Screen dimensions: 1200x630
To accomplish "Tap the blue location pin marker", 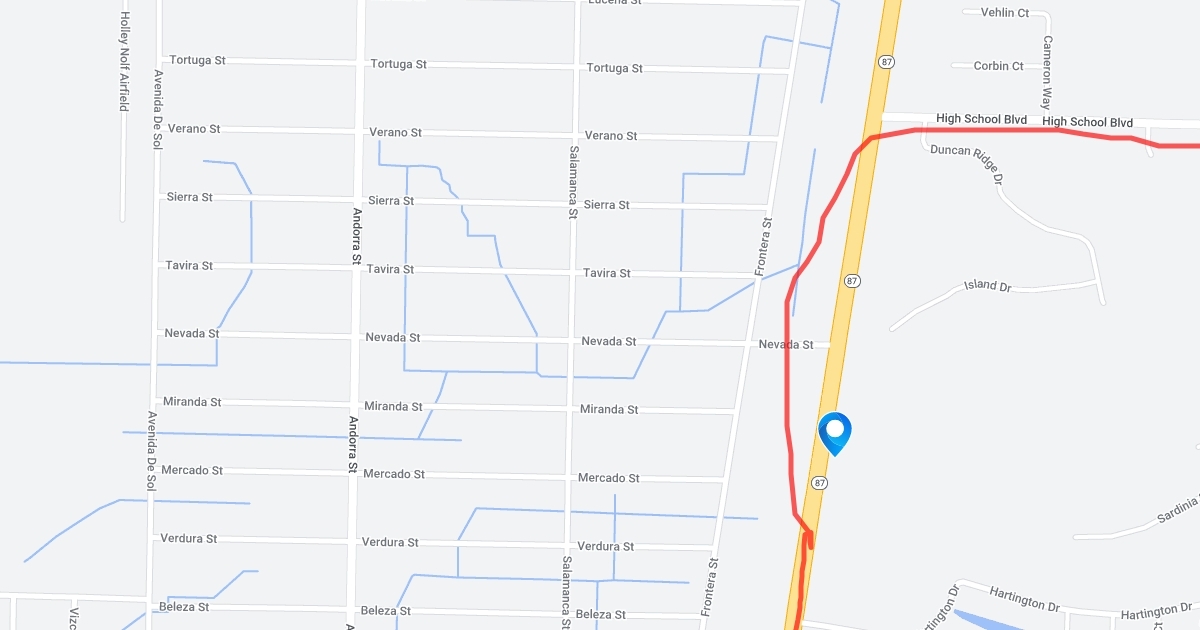I will [x=834, y=432].
